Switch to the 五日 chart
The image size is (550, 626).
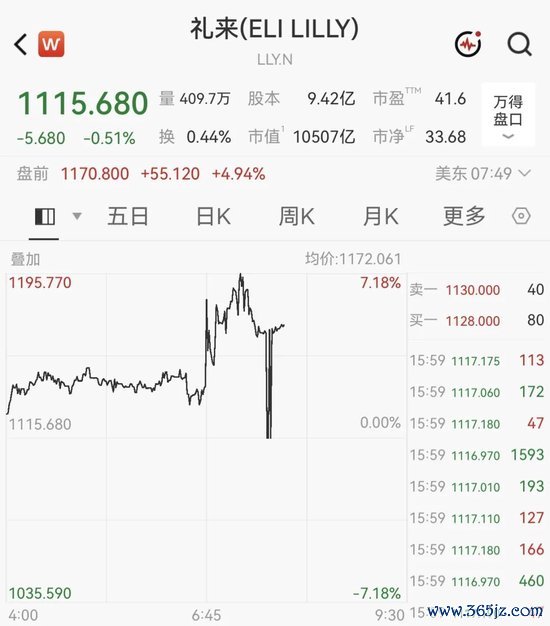pos(128,217)
